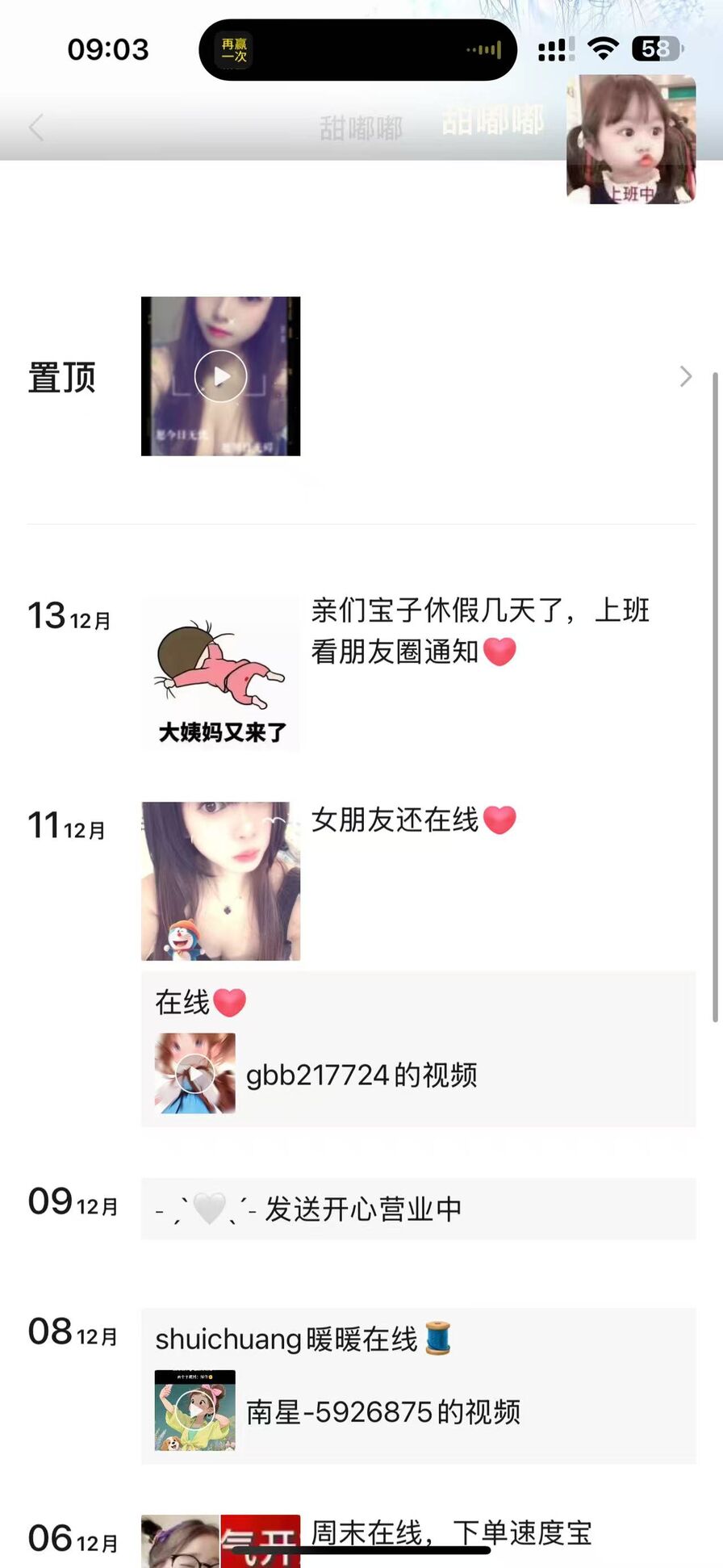Open 南星-5926875的视频 shared video
This screenshot has height=1568, width=723.
pyautogui.click(x=382, y=1411)
